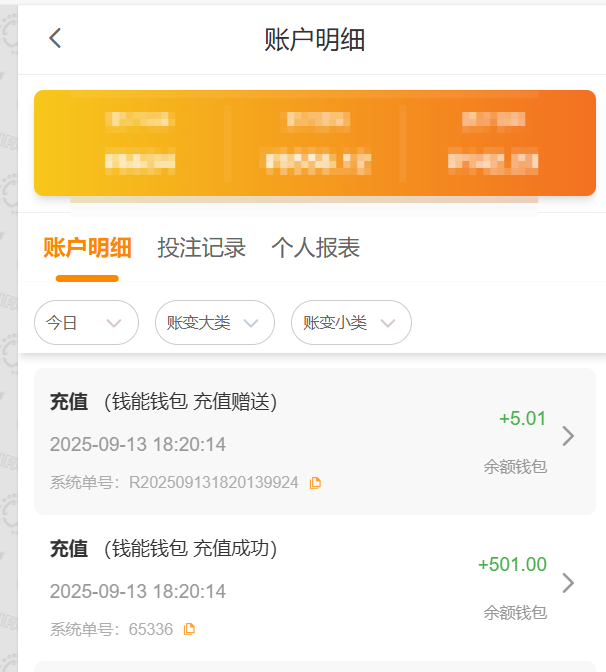Go back from 账户明细 page
The width and height of the screenshot is (606, 672).
55,39
